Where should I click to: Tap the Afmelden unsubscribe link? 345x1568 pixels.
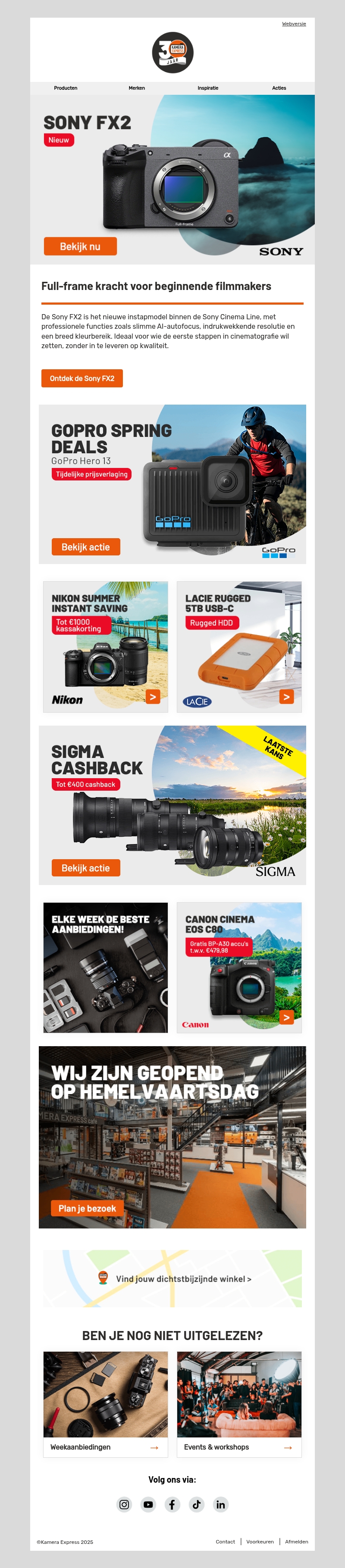[x=296, y=1542]
